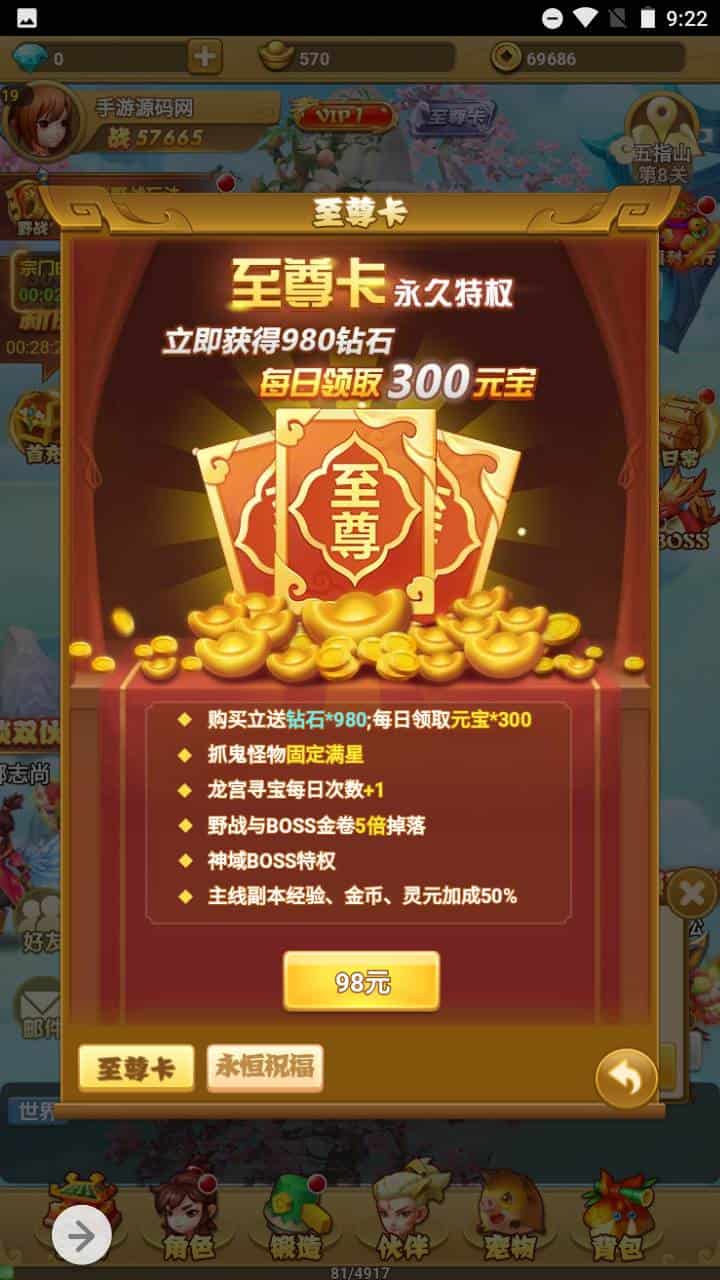Switch to the 永恒祝福 tab
This screenshot has height=1280, width=720.
tap(265, 1067)
